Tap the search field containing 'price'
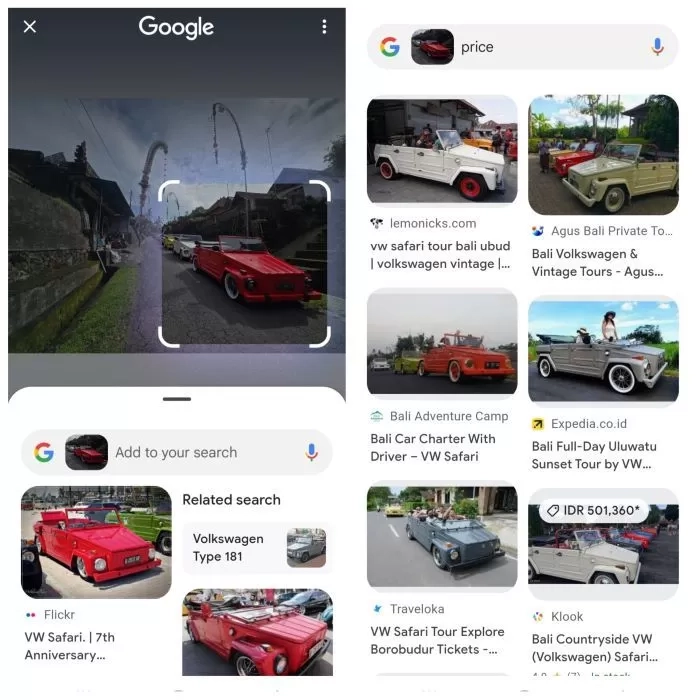The width and height of the screenshot is (700, 700). point(540,47)
